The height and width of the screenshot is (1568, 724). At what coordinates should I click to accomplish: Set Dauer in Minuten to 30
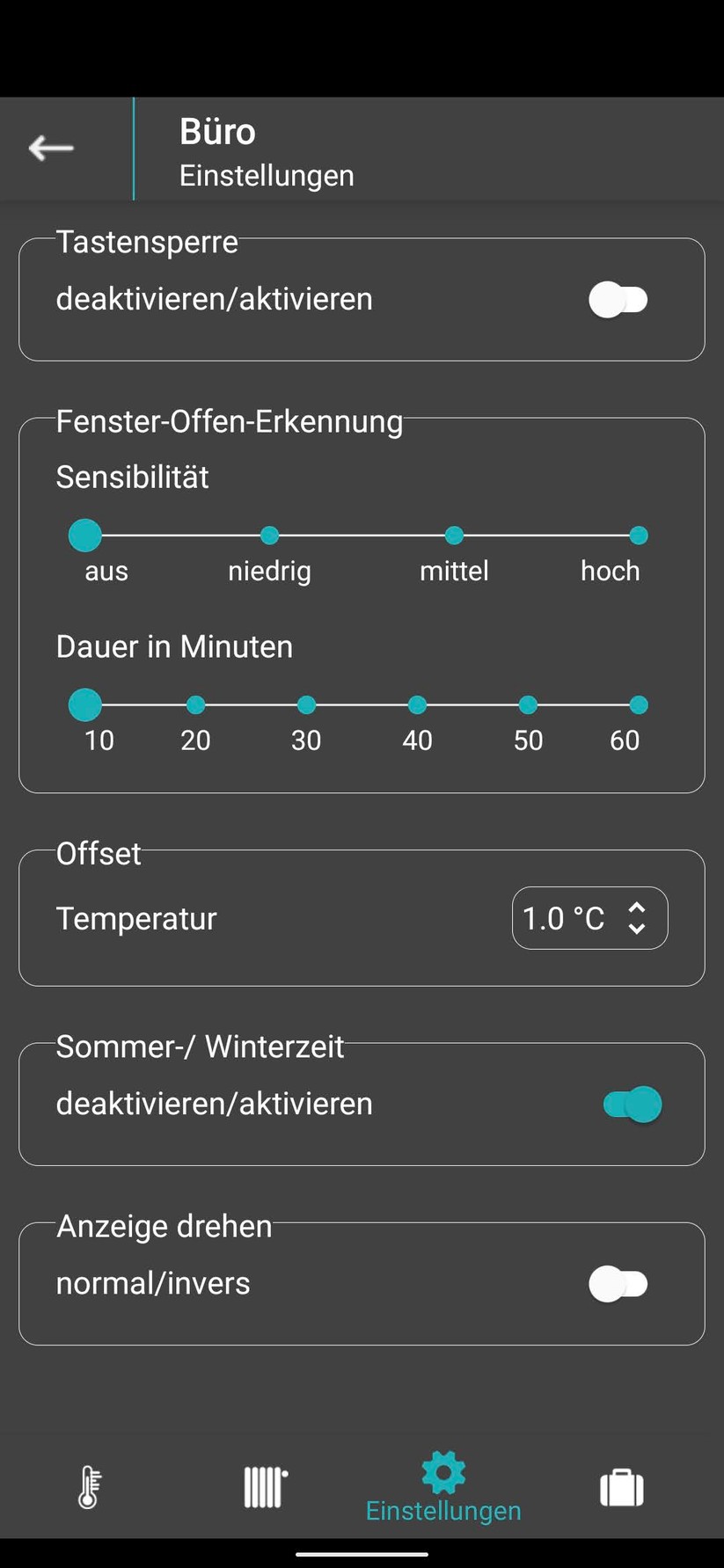(x=306, y=705)
